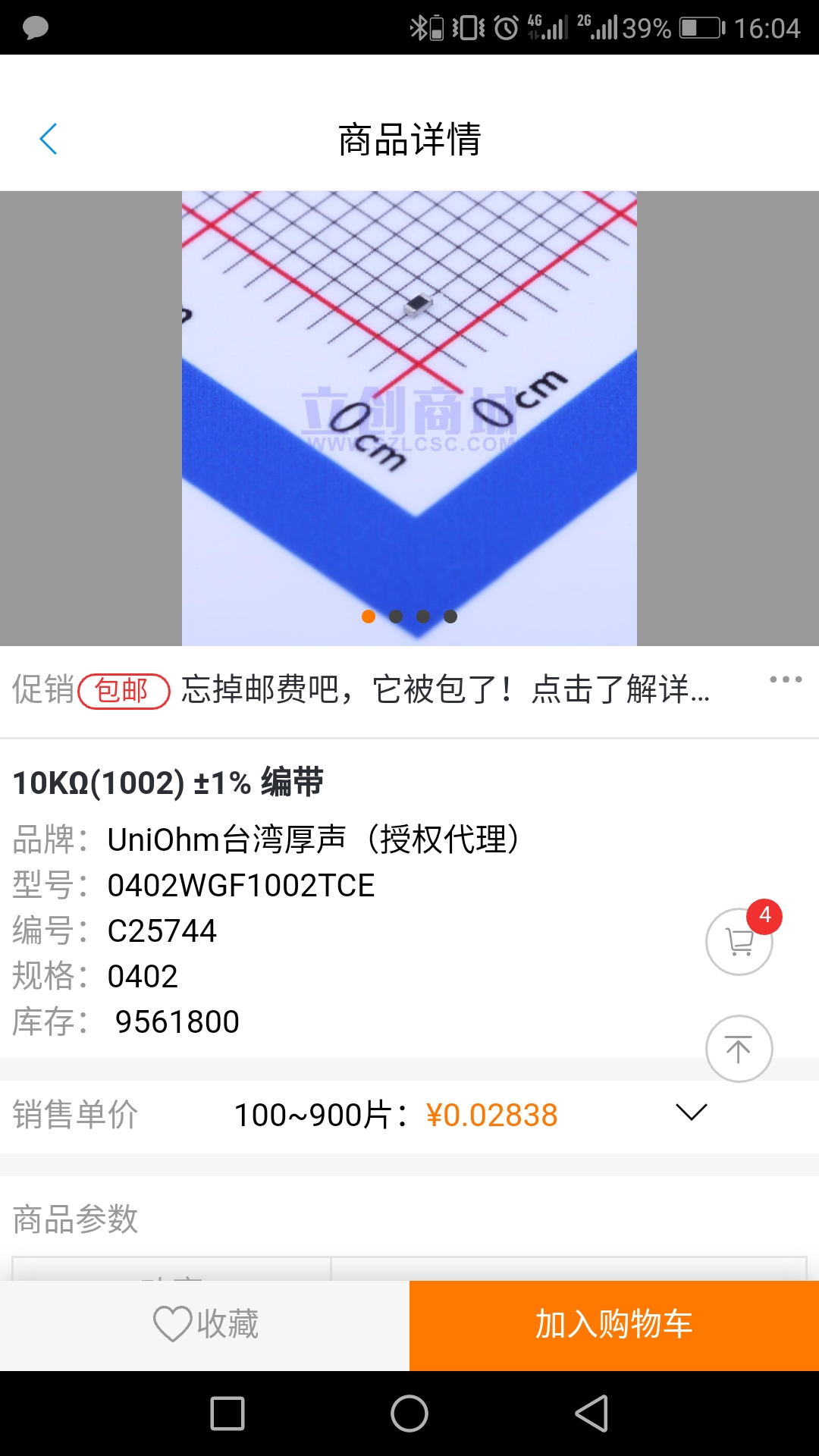Open the shopping cart icon

point(738,942)
